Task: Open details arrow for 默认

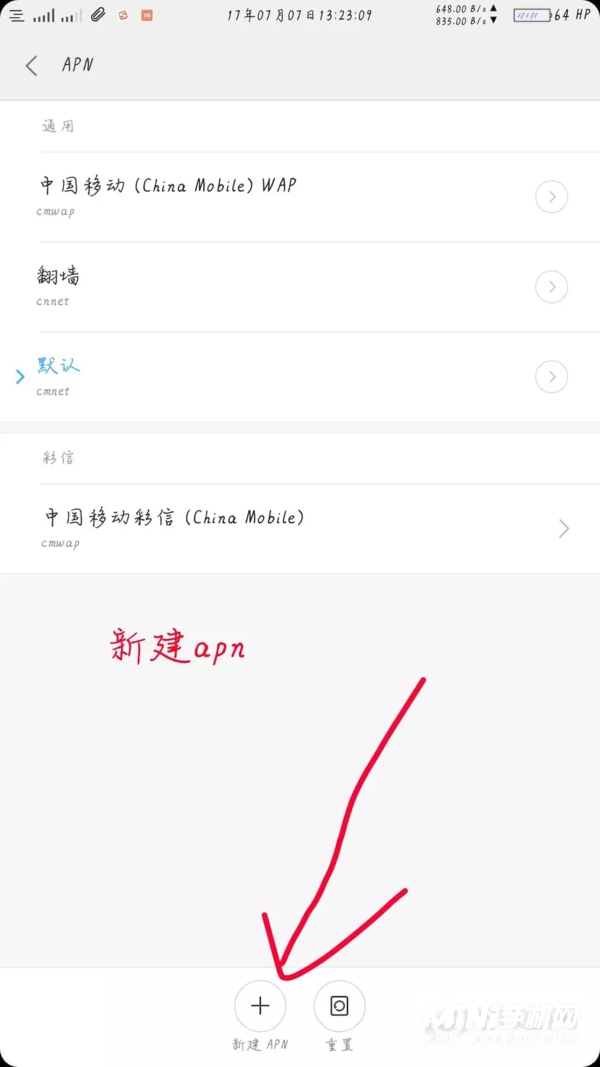Action: click(x=551, y=377)
